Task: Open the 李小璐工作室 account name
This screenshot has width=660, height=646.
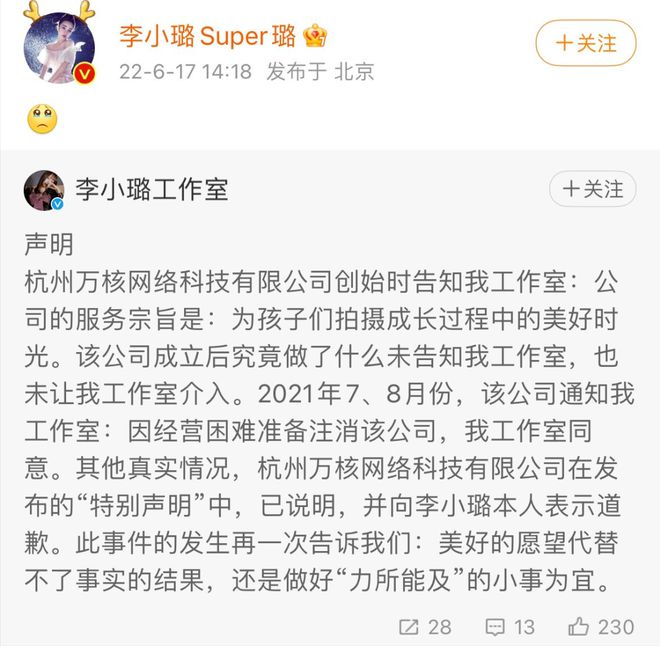Action: pos(151,190)
